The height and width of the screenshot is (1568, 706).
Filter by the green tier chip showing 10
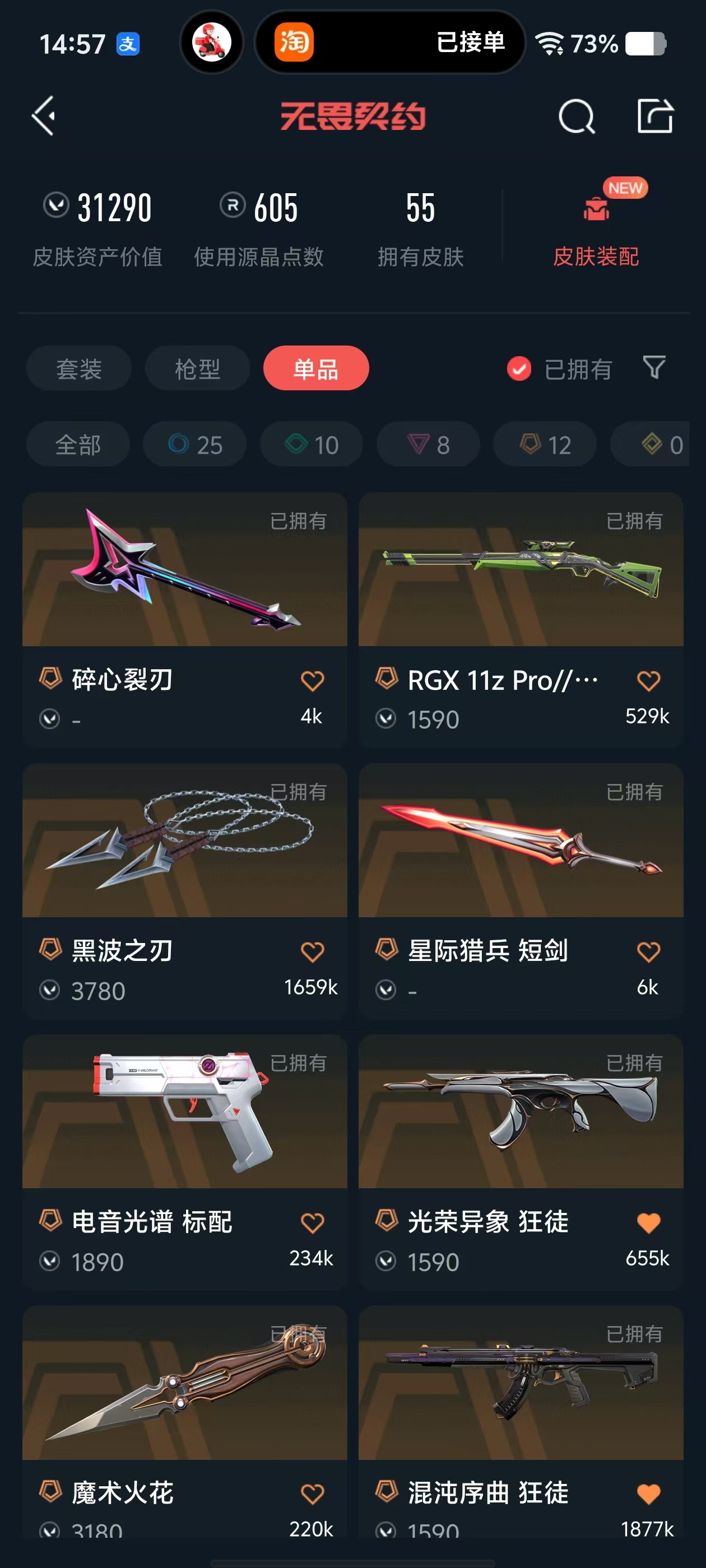pos(312,444)
